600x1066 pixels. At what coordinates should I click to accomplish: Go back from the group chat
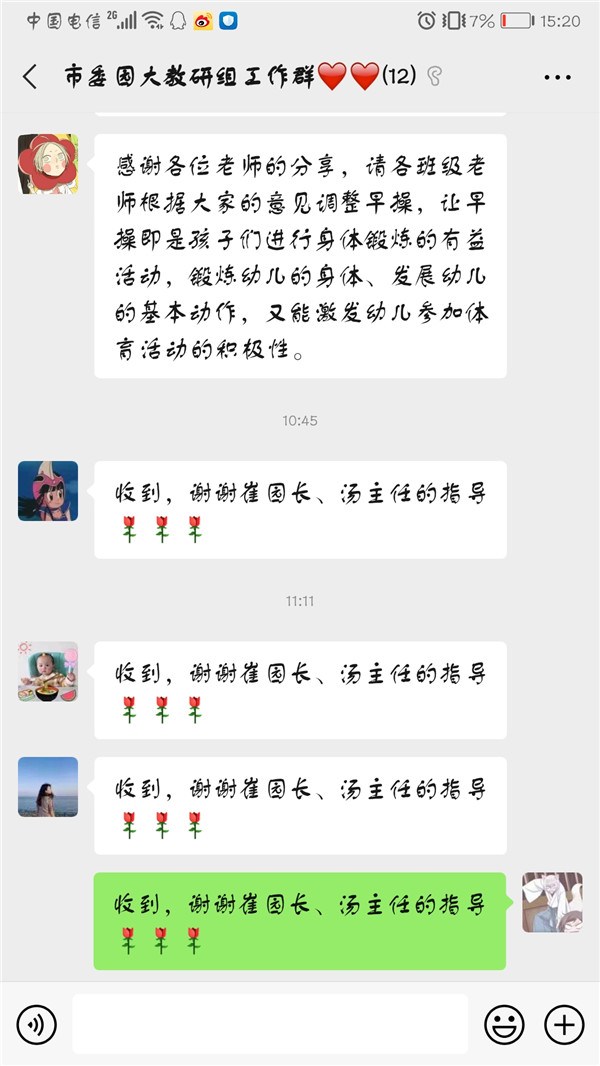(30, 77)
